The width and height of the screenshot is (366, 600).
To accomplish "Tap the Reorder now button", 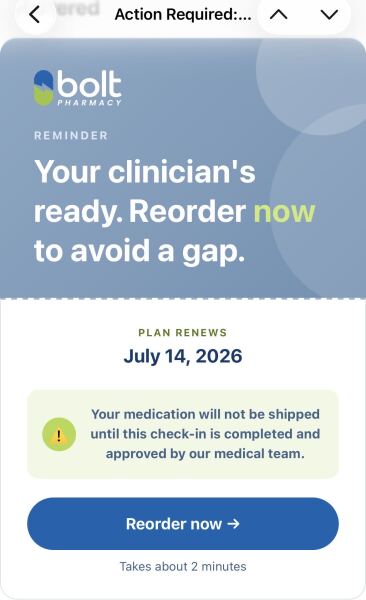I will pyautogui.click(x=183, y=523).
